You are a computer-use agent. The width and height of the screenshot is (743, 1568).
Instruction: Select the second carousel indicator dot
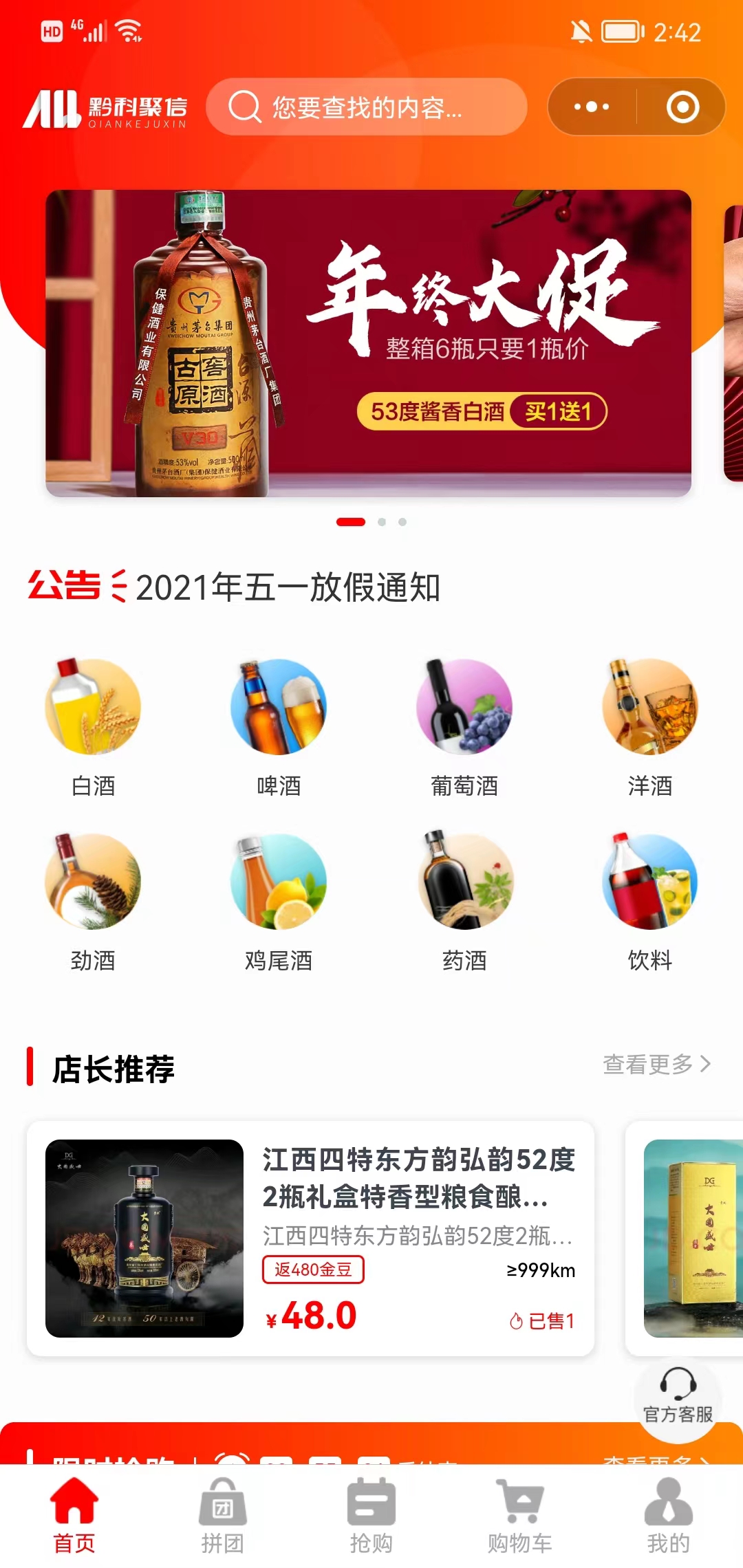[x=383, y=522]
